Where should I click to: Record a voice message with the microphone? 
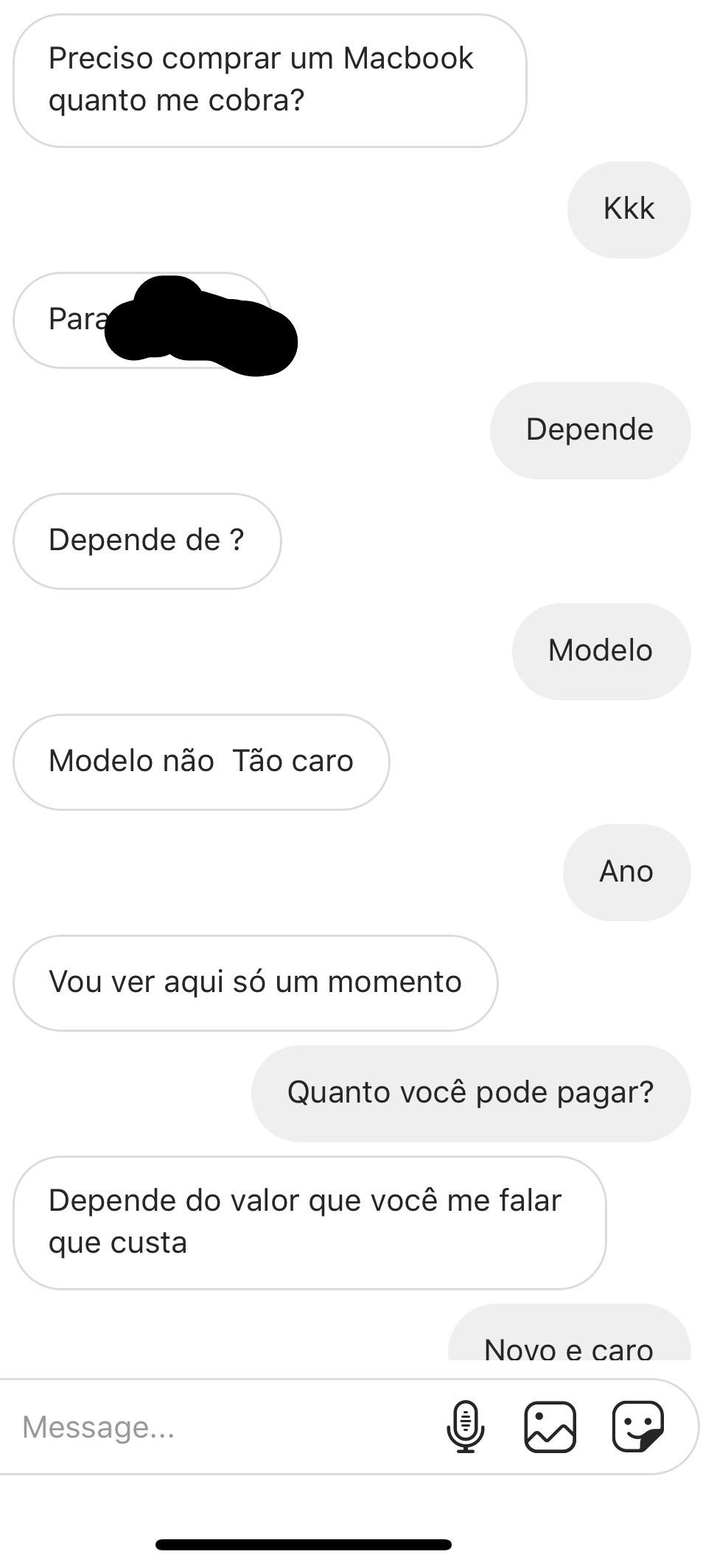[x=466, y=1427]
